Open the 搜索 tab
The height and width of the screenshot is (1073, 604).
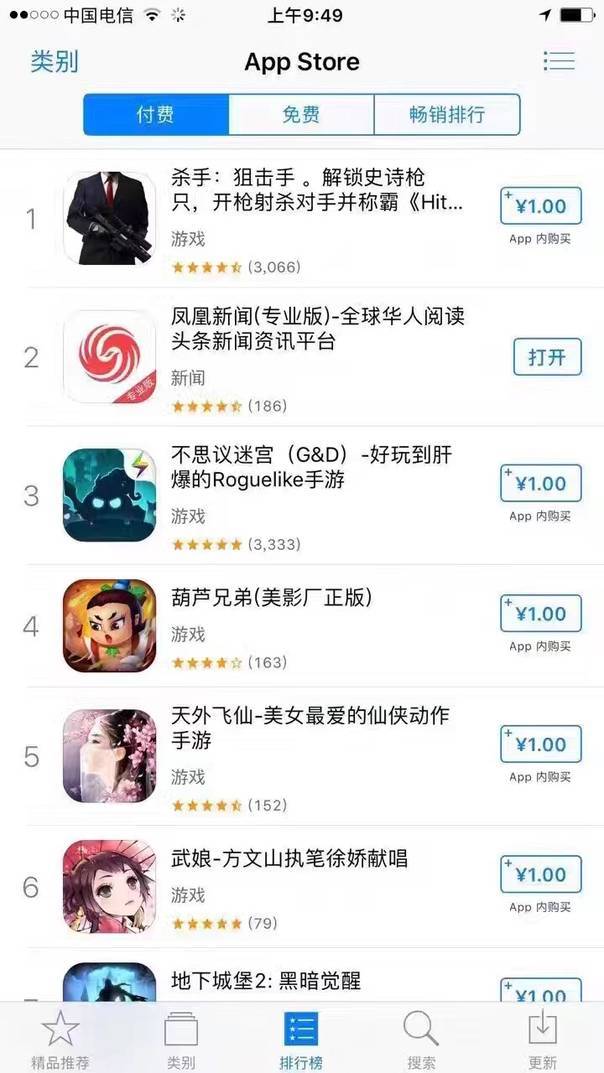click(421, 1040)
